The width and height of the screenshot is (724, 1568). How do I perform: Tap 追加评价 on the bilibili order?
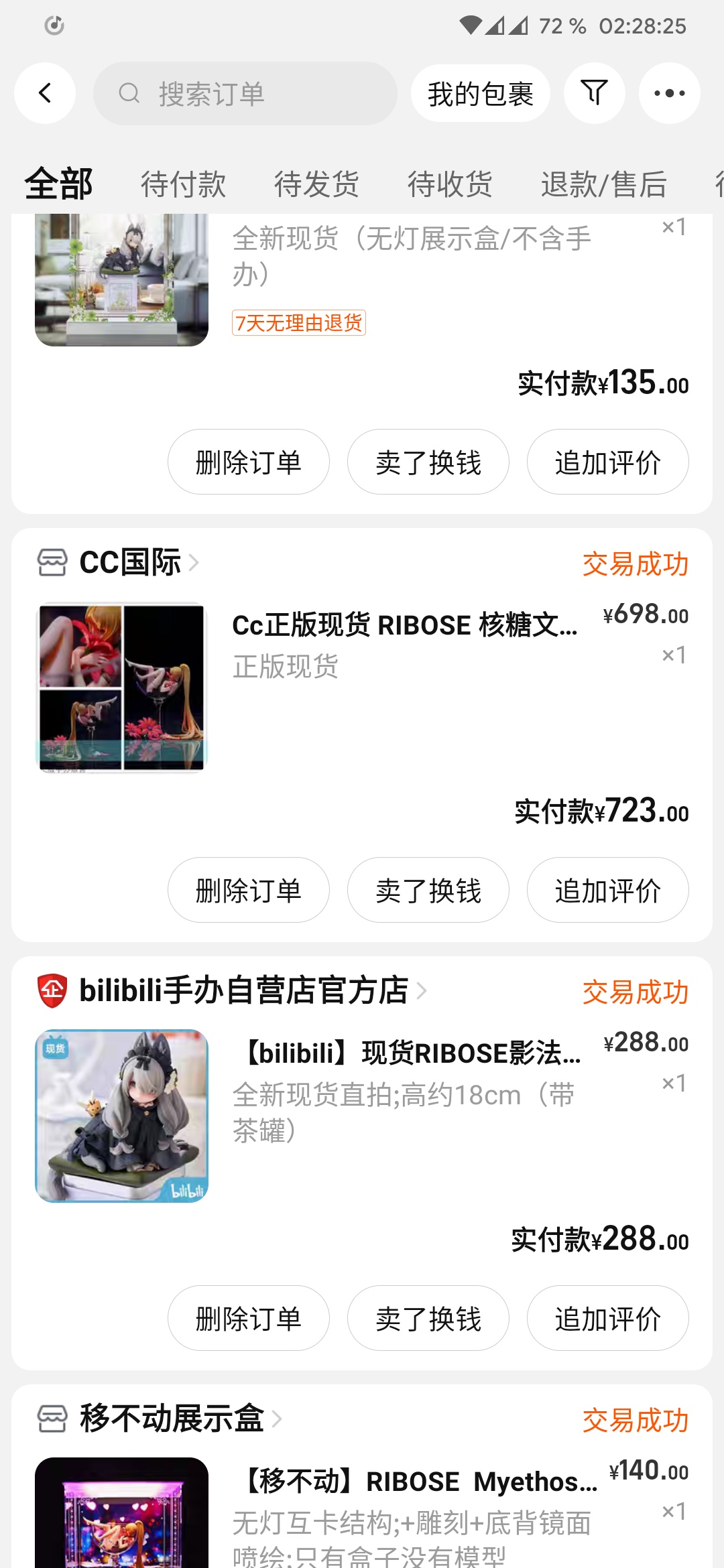607,1318
